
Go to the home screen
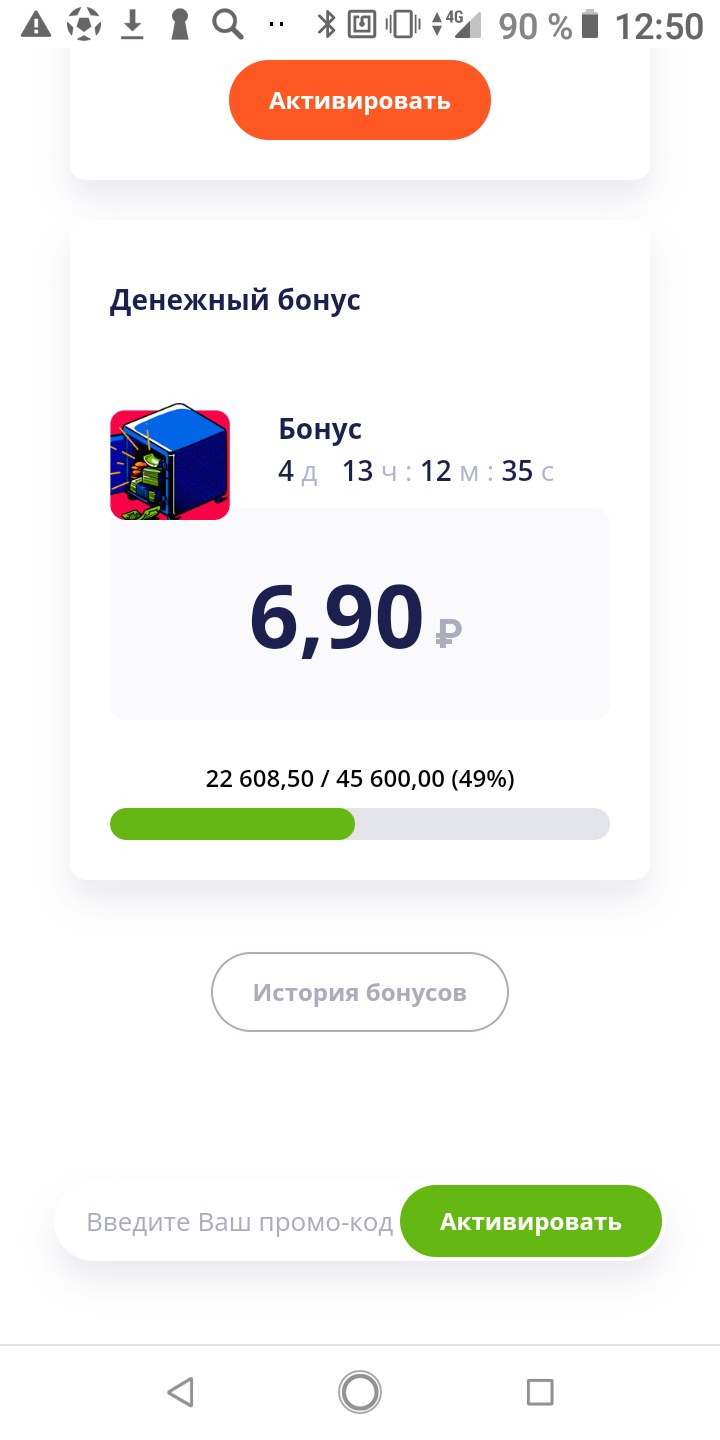[x=359, y=1391]
